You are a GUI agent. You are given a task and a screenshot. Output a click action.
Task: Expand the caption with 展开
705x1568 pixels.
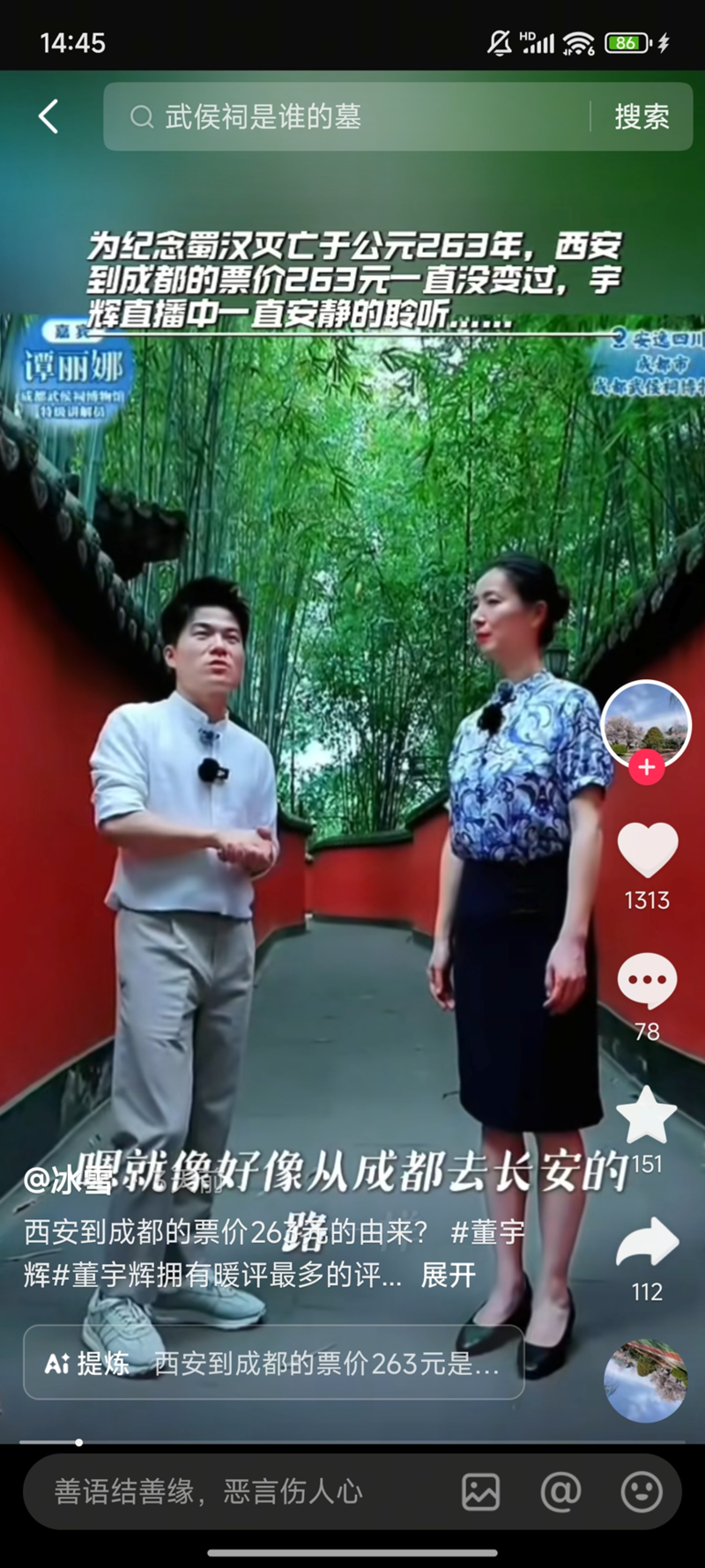[448, 1275]
